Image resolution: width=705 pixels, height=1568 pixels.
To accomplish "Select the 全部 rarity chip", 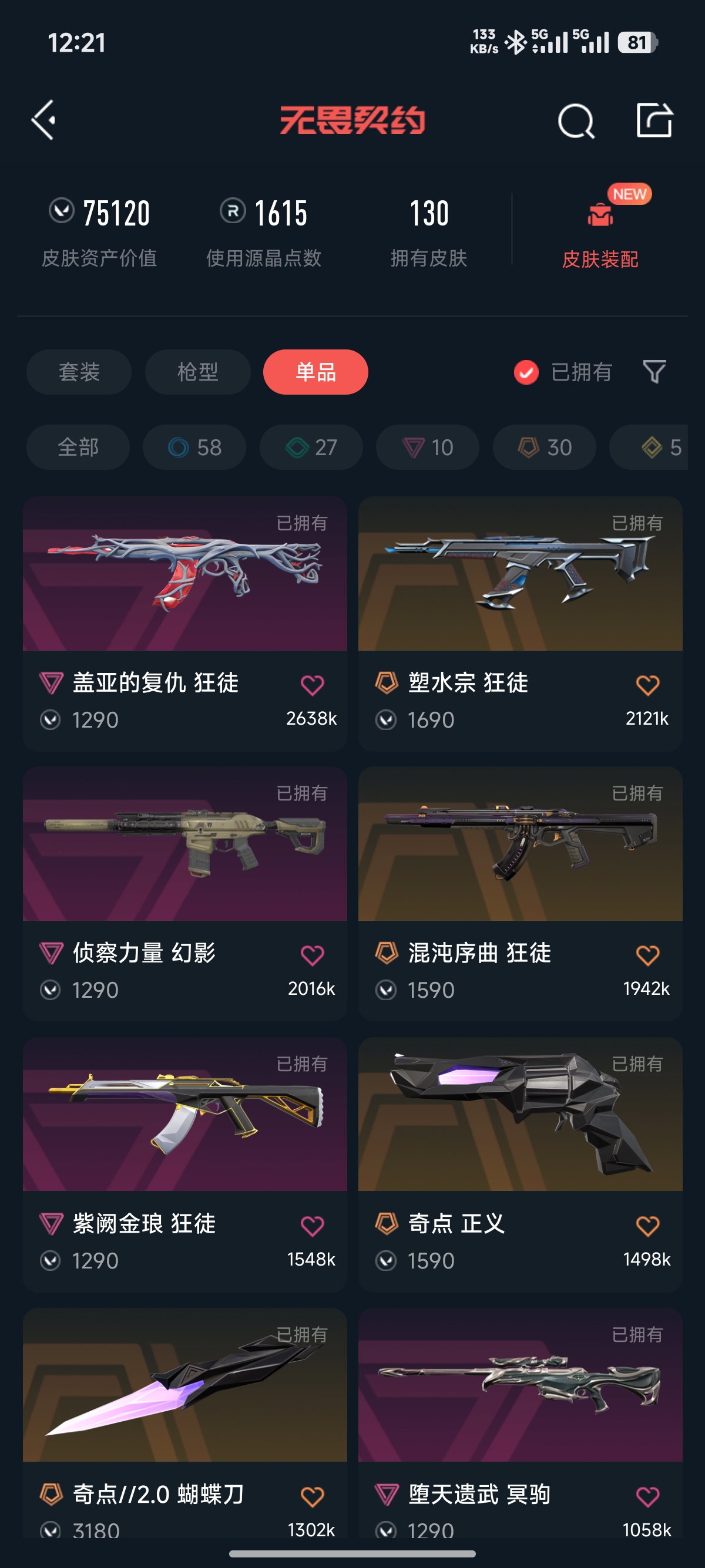I will 78,447.
